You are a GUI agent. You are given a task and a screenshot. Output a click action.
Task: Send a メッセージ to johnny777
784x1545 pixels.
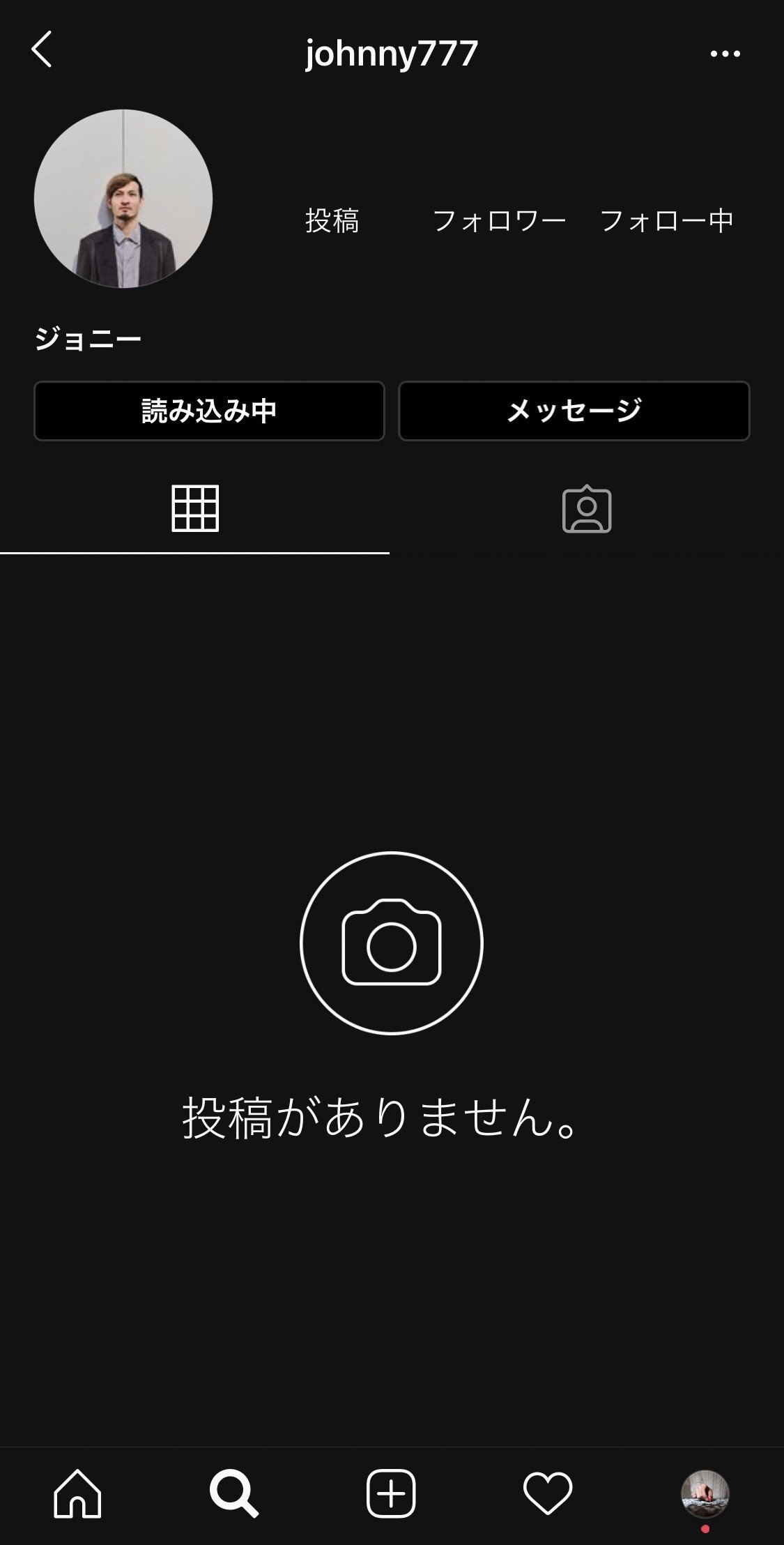[x=574, y=411]
